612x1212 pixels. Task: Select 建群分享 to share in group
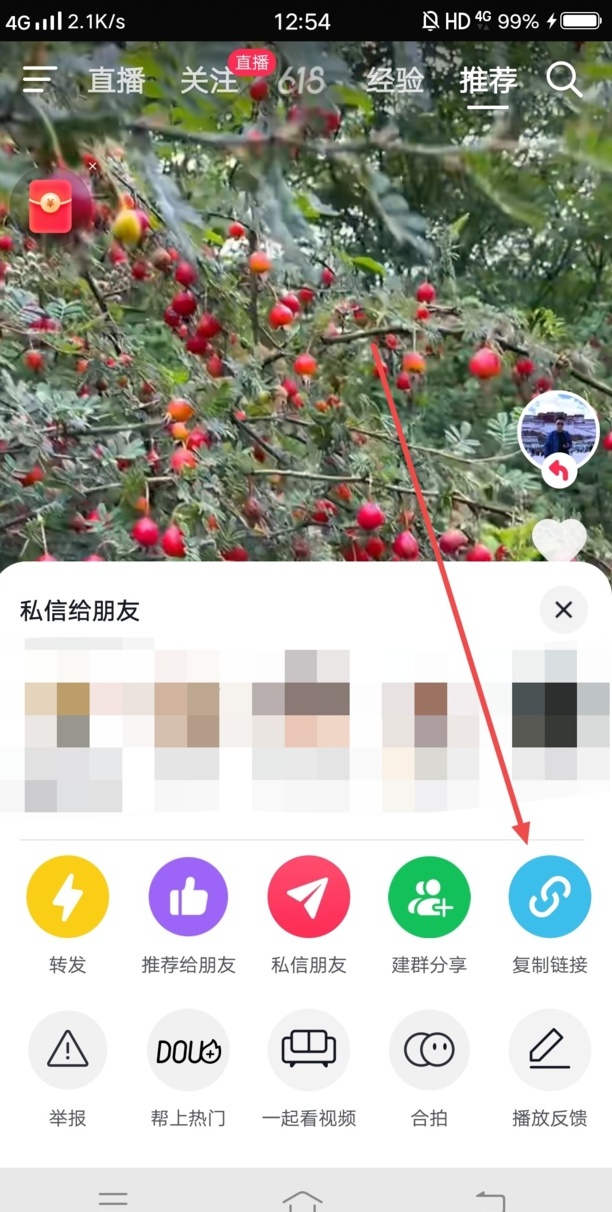(x=429, y=897)
